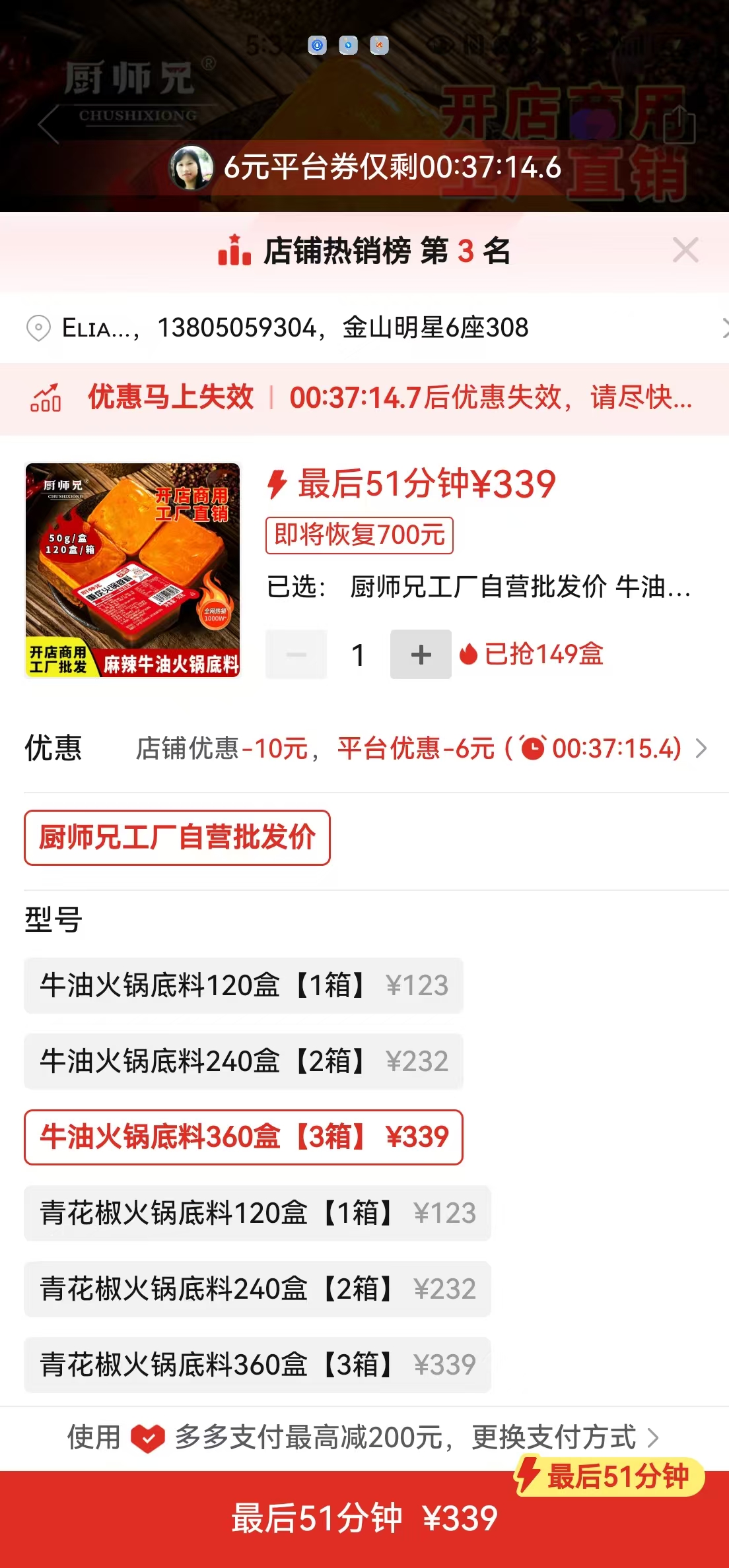Choose 牛油火锅底料240盒【2箱】 ¥232
The height and width of the screenshot is (1568, 729).
point(244,1061)
